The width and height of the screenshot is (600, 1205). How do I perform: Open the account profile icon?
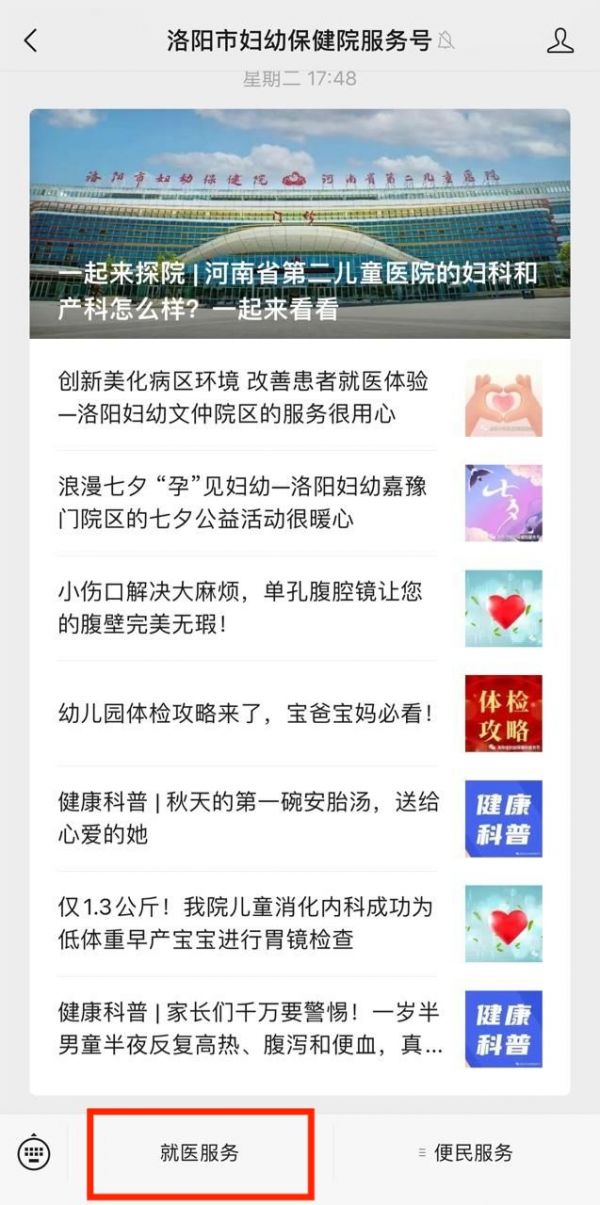click(560, 41)
